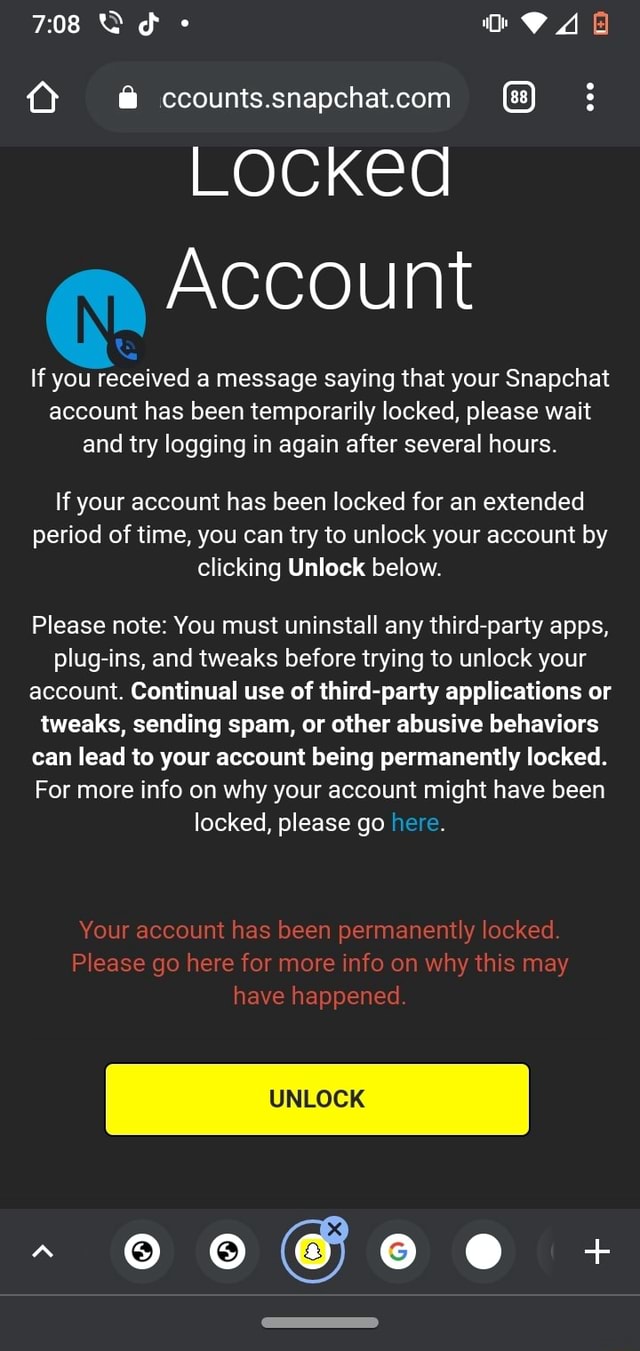This screenshot has width=640, height=1351.
Task: Open the browser overflow menu
Action: point(590,97)
